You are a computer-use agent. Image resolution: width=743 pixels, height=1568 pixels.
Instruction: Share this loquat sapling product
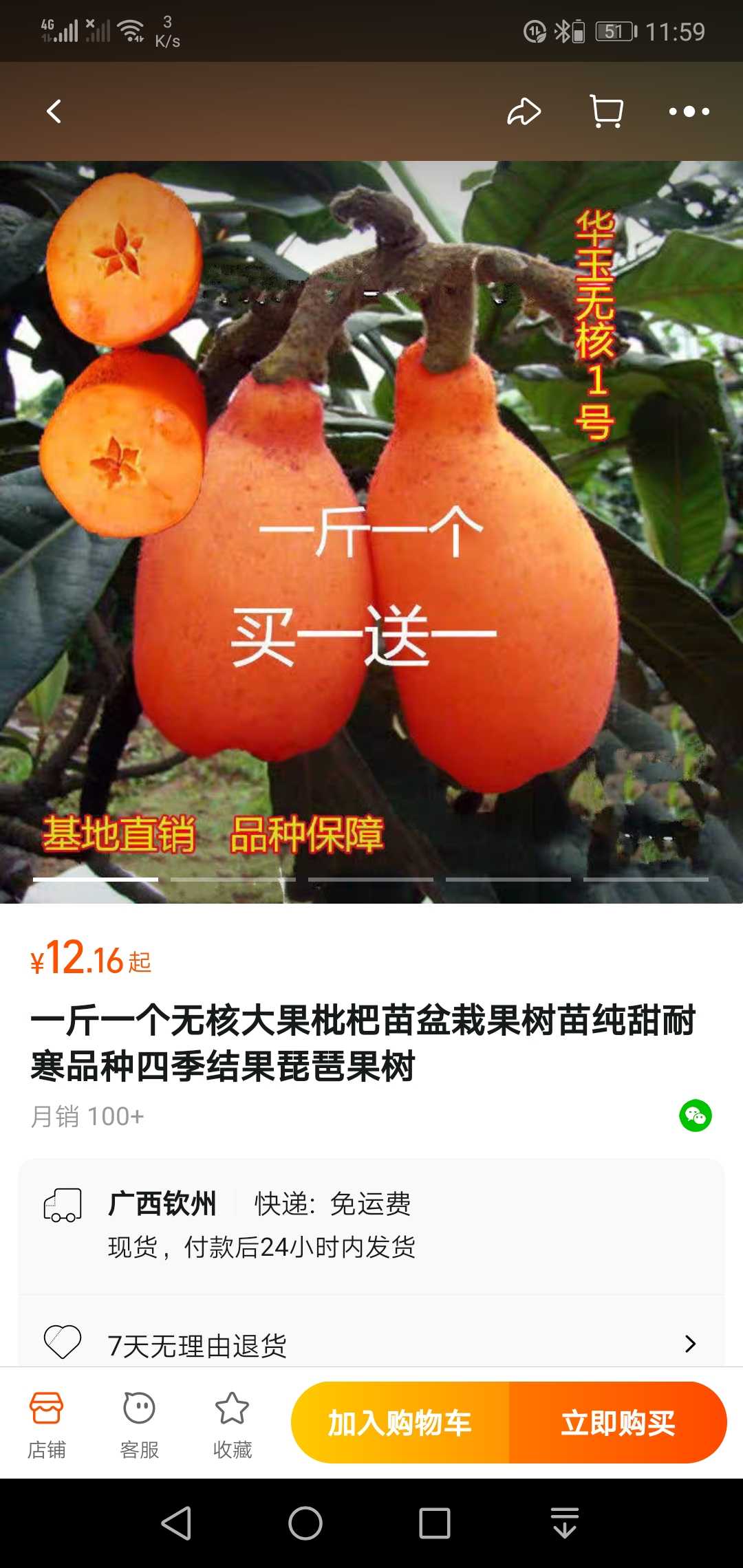coord(524,111)
